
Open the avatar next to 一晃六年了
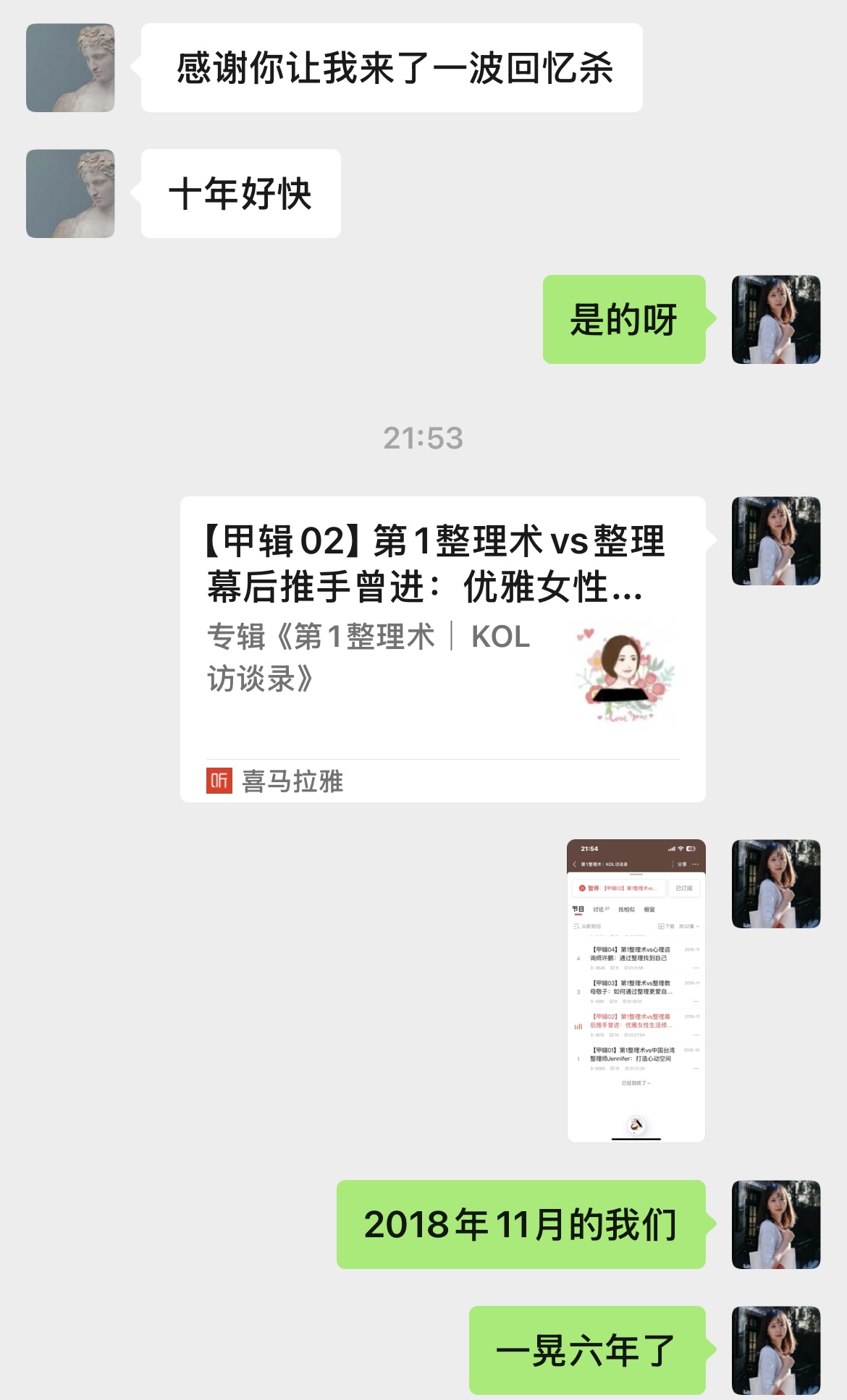click(x=775, y=1350)
